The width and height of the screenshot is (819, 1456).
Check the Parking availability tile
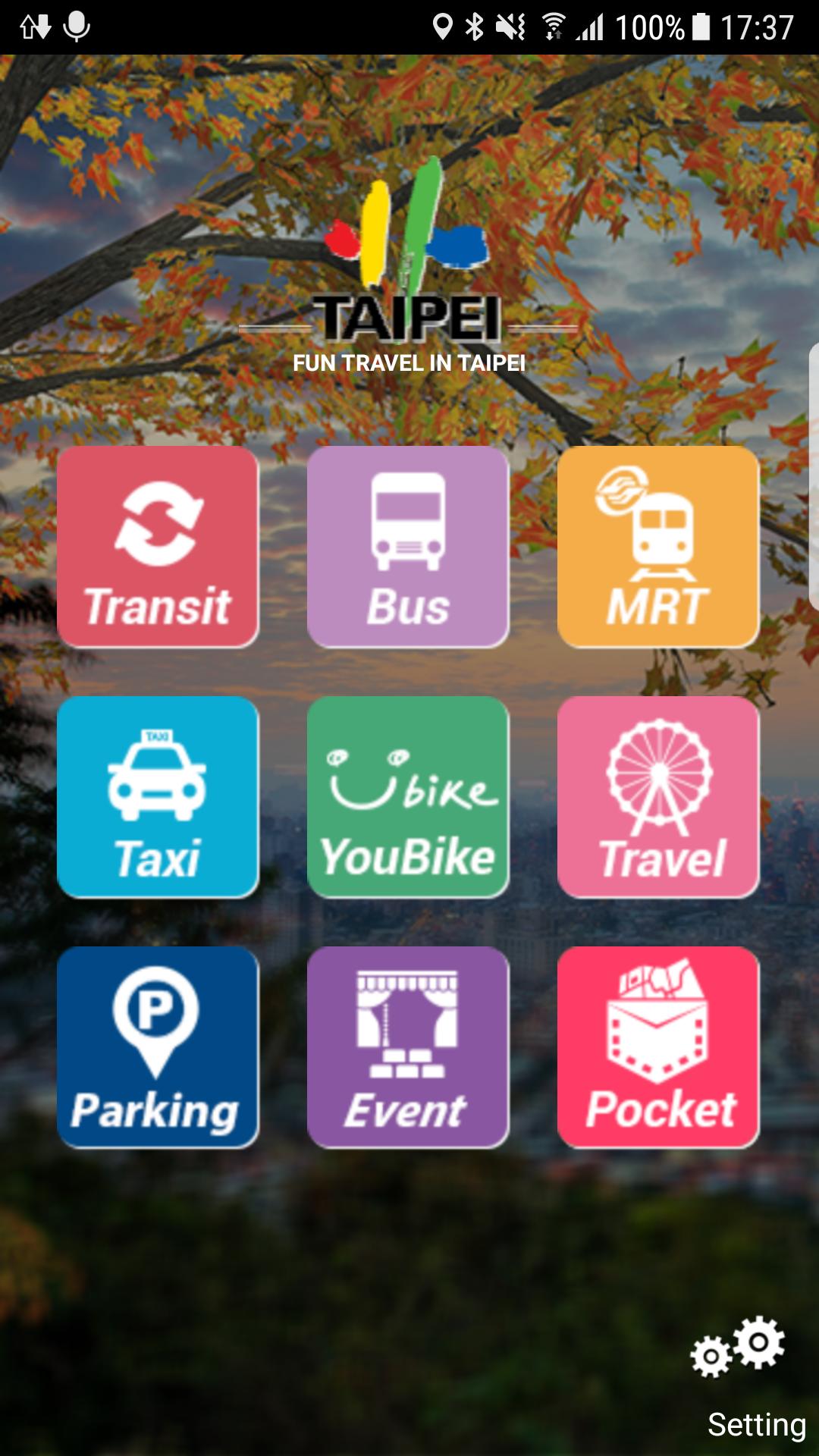coord(157,1046)
